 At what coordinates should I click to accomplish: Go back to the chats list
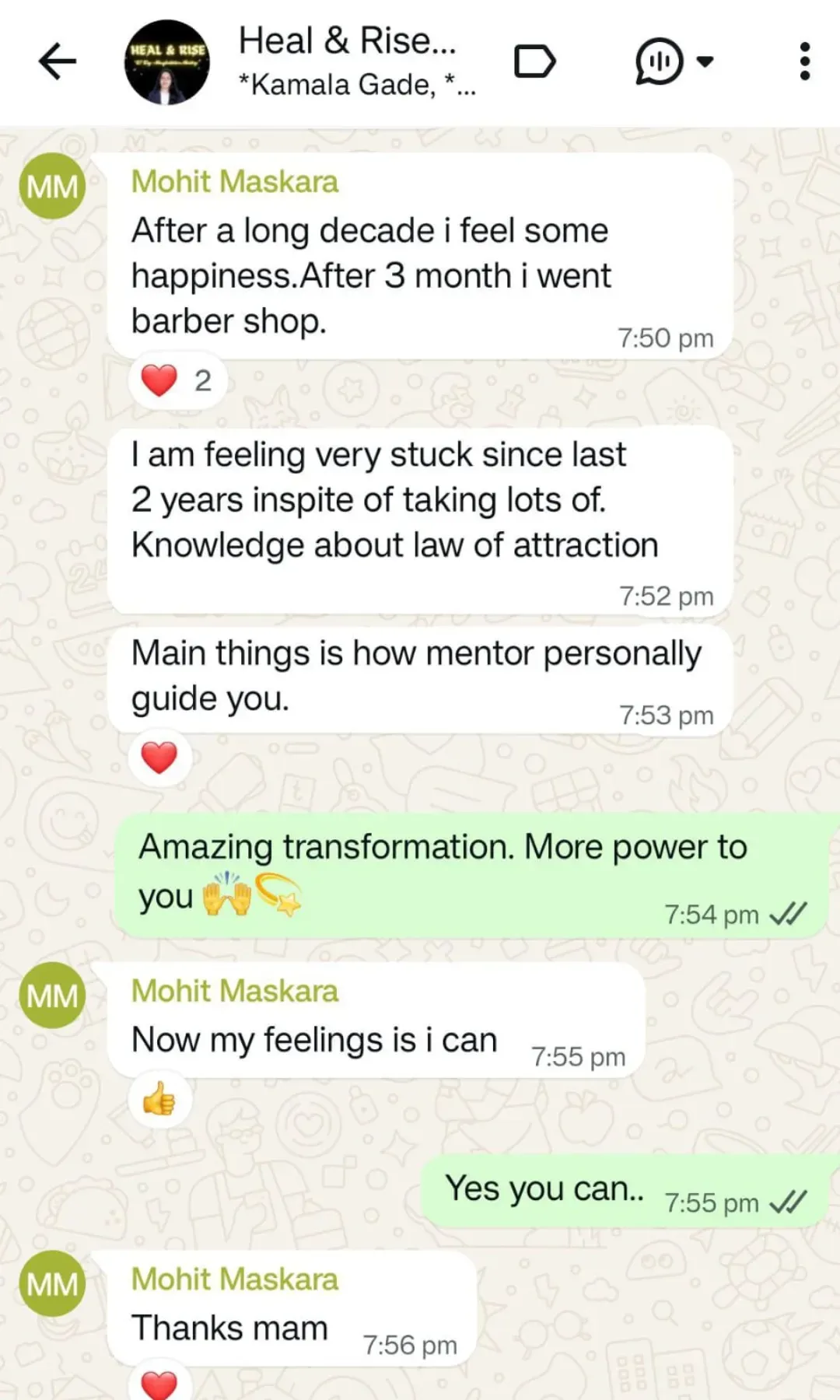(58, 61)
